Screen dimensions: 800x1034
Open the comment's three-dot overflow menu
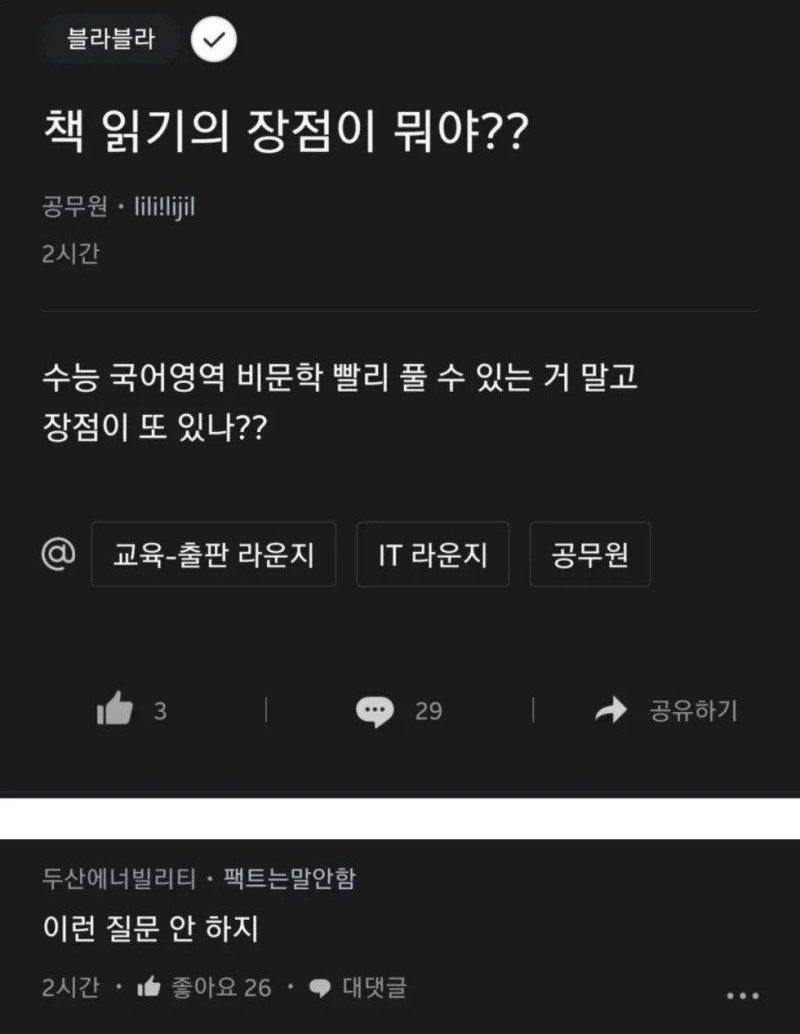tap(742, 996)
